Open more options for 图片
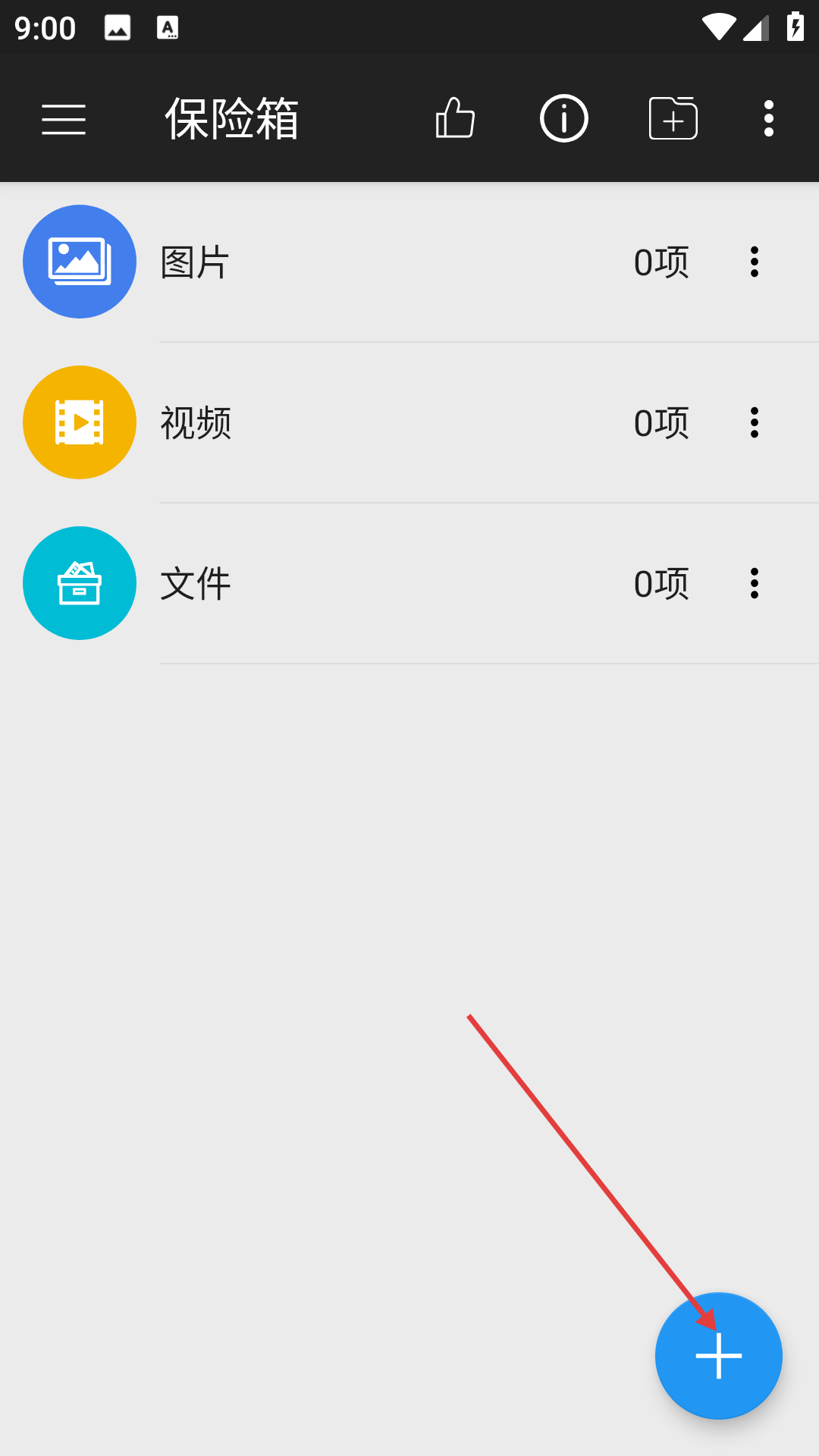 [755, 262]
